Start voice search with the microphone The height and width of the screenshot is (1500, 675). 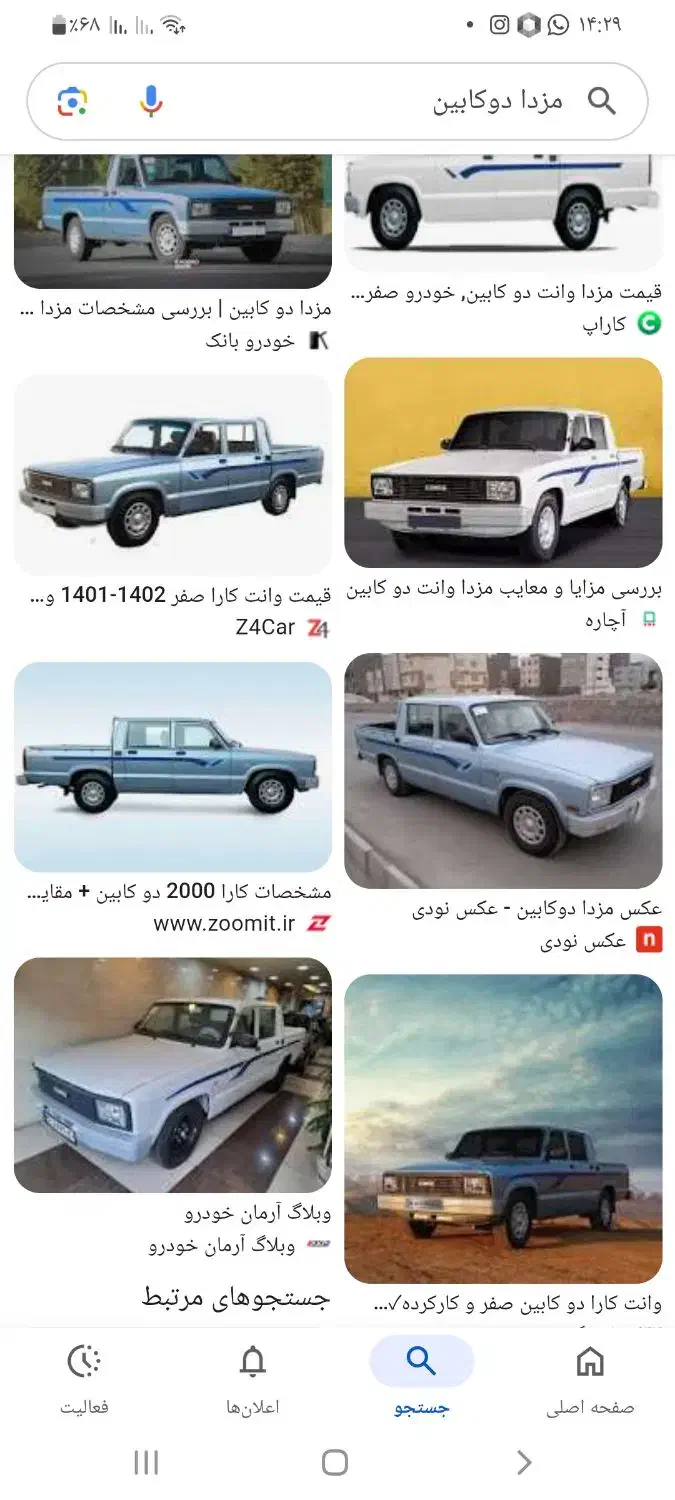(151, 101)
